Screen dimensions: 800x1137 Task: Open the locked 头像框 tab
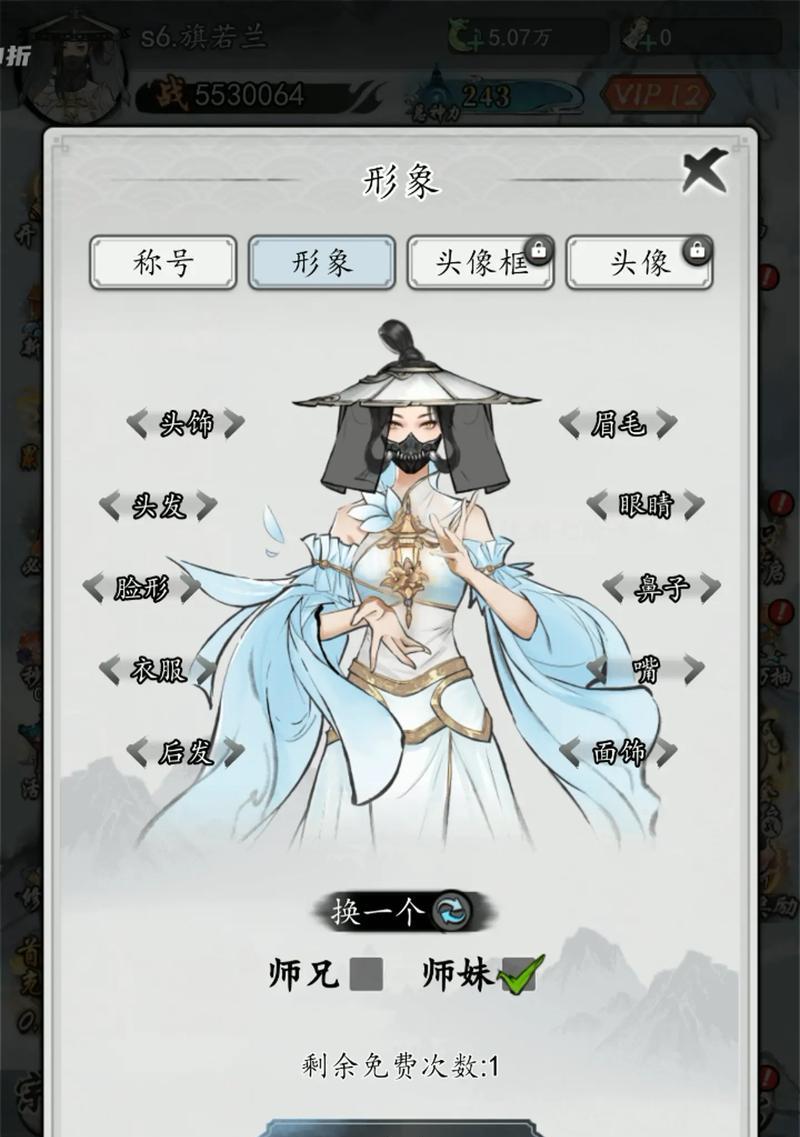481,263
